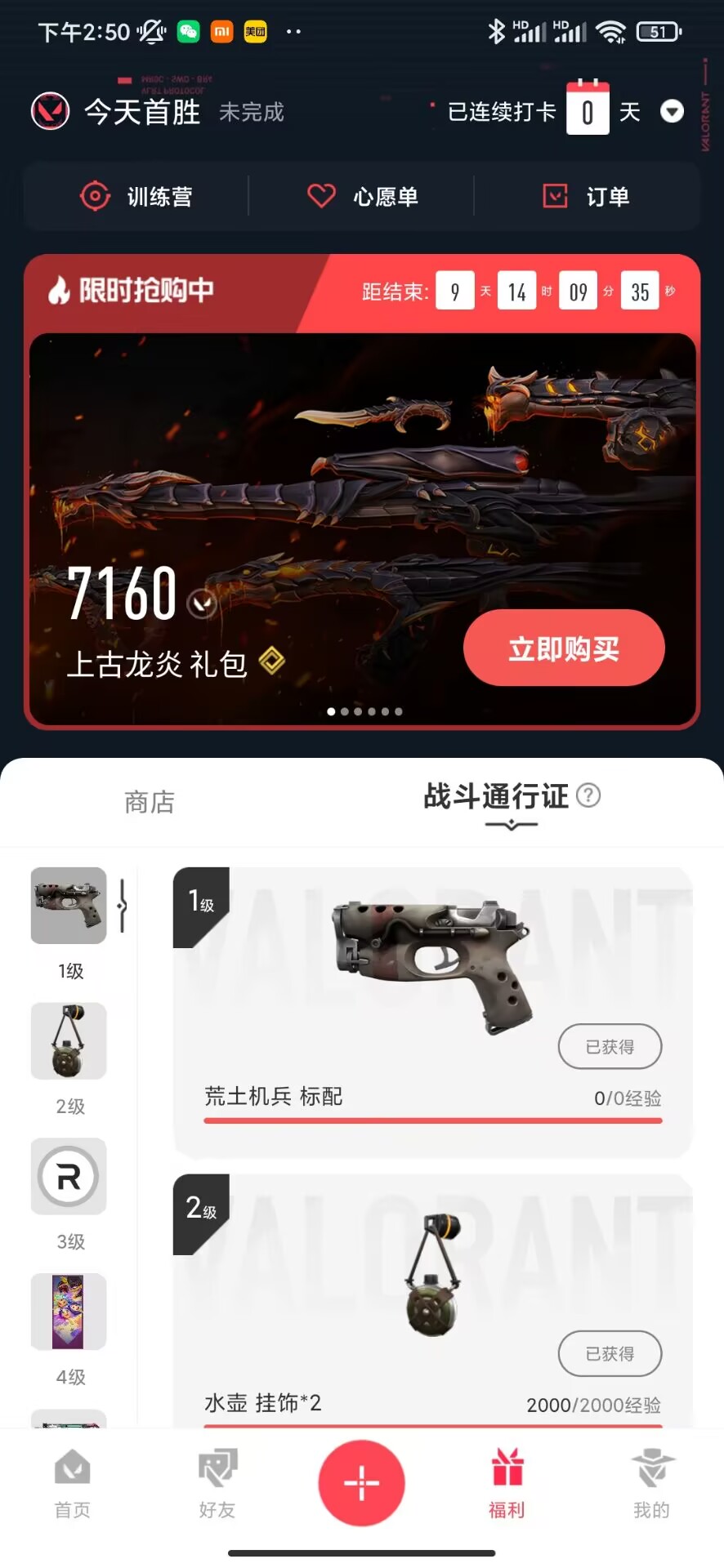Image resolution: width=724 pixels, height=1568 pixels.
Task: Open the battle pass help question mark
Action: tap(588, 795)
